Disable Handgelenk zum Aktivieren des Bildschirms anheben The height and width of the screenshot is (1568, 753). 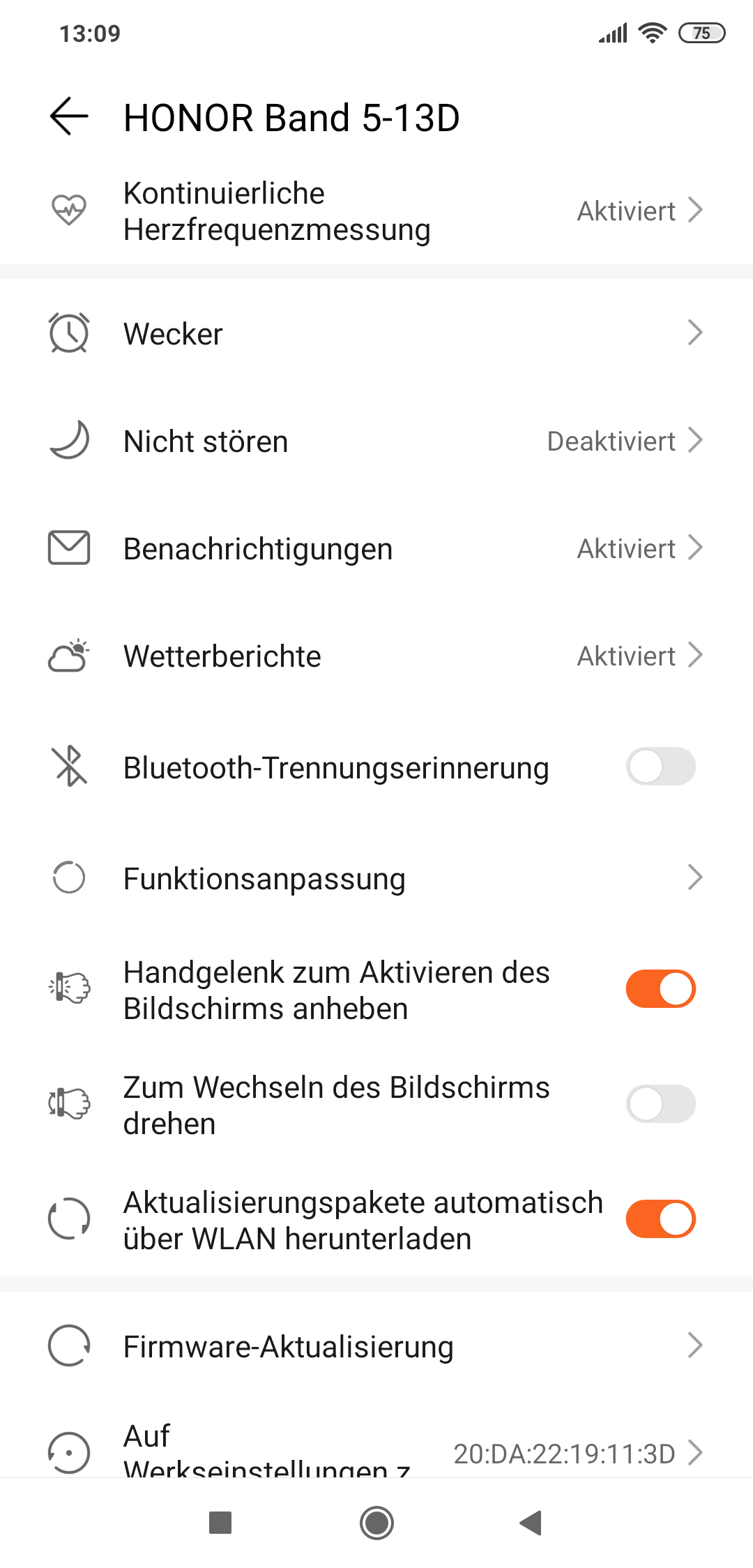point(660,988)
